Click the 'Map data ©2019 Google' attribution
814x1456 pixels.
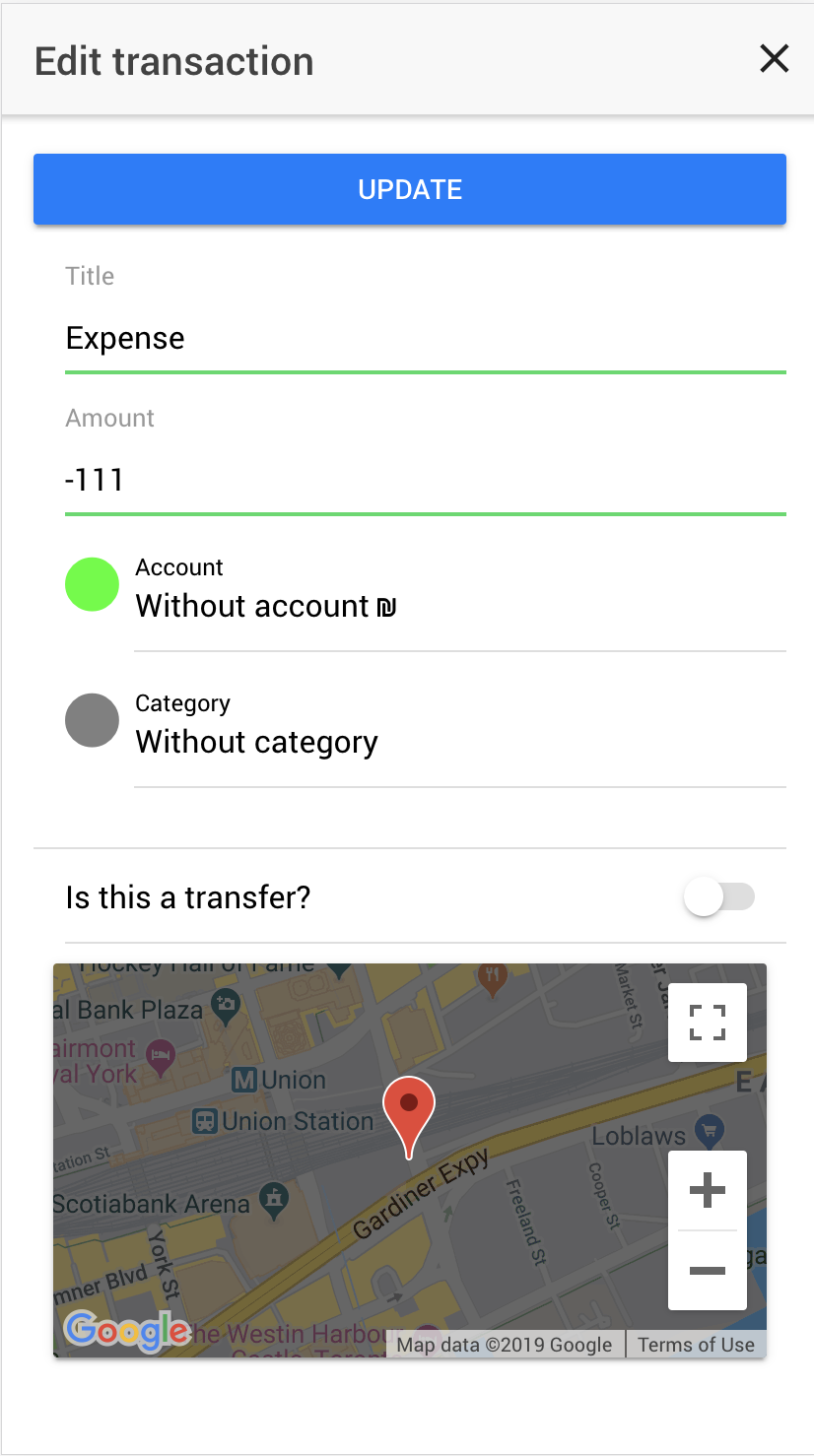[505, 1344]
